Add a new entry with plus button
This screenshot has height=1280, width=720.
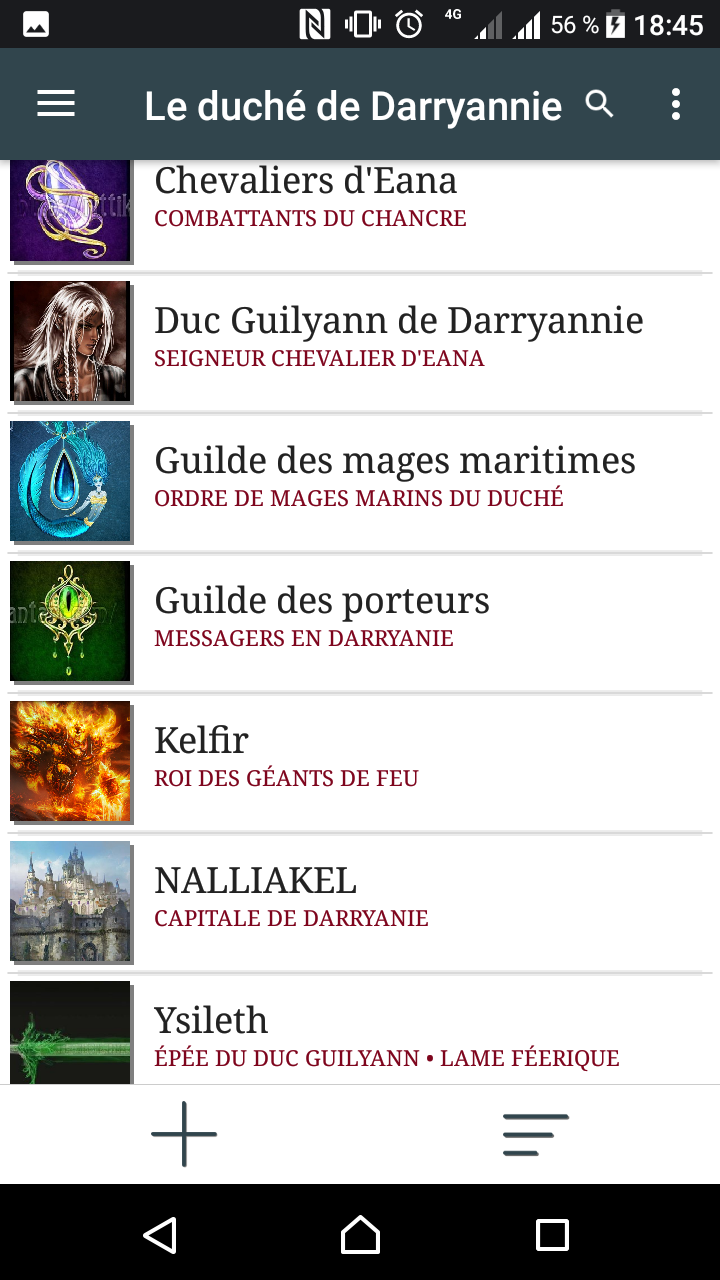(x=184, y=1134)
